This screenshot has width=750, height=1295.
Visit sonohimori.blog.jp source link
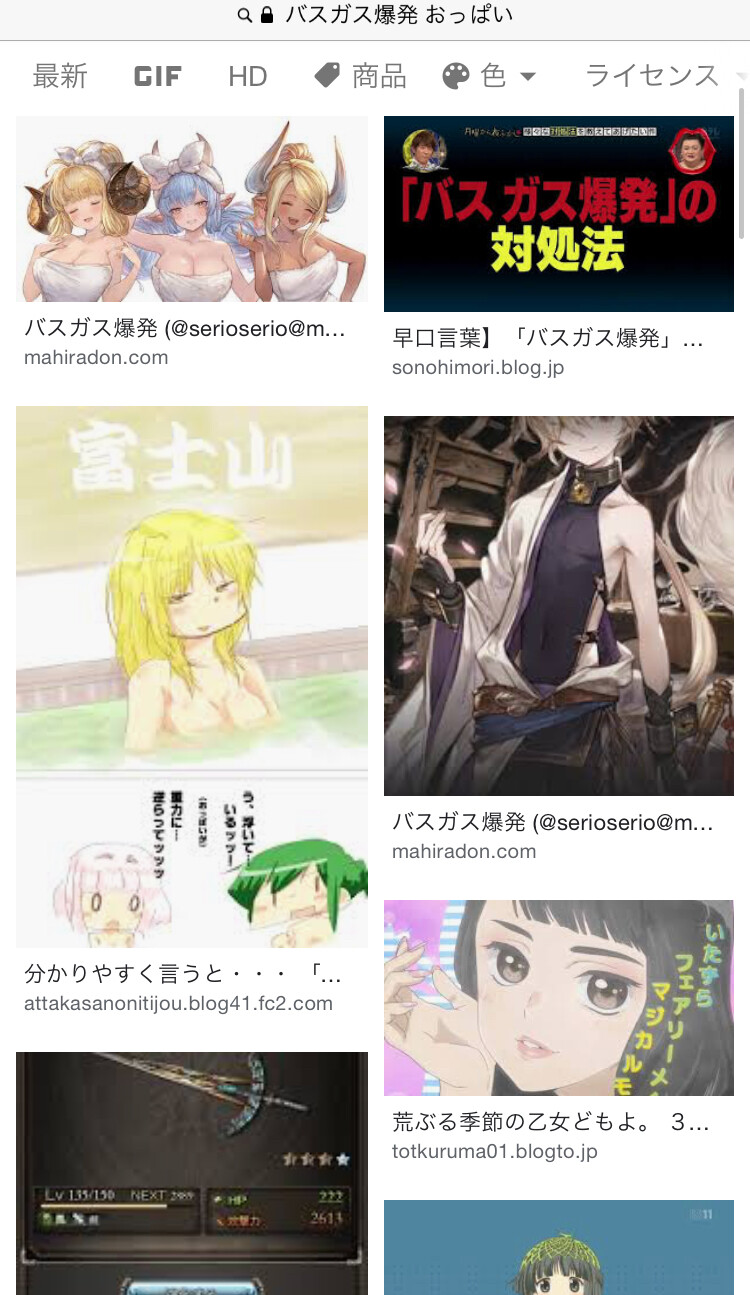[x=478, y=367]
